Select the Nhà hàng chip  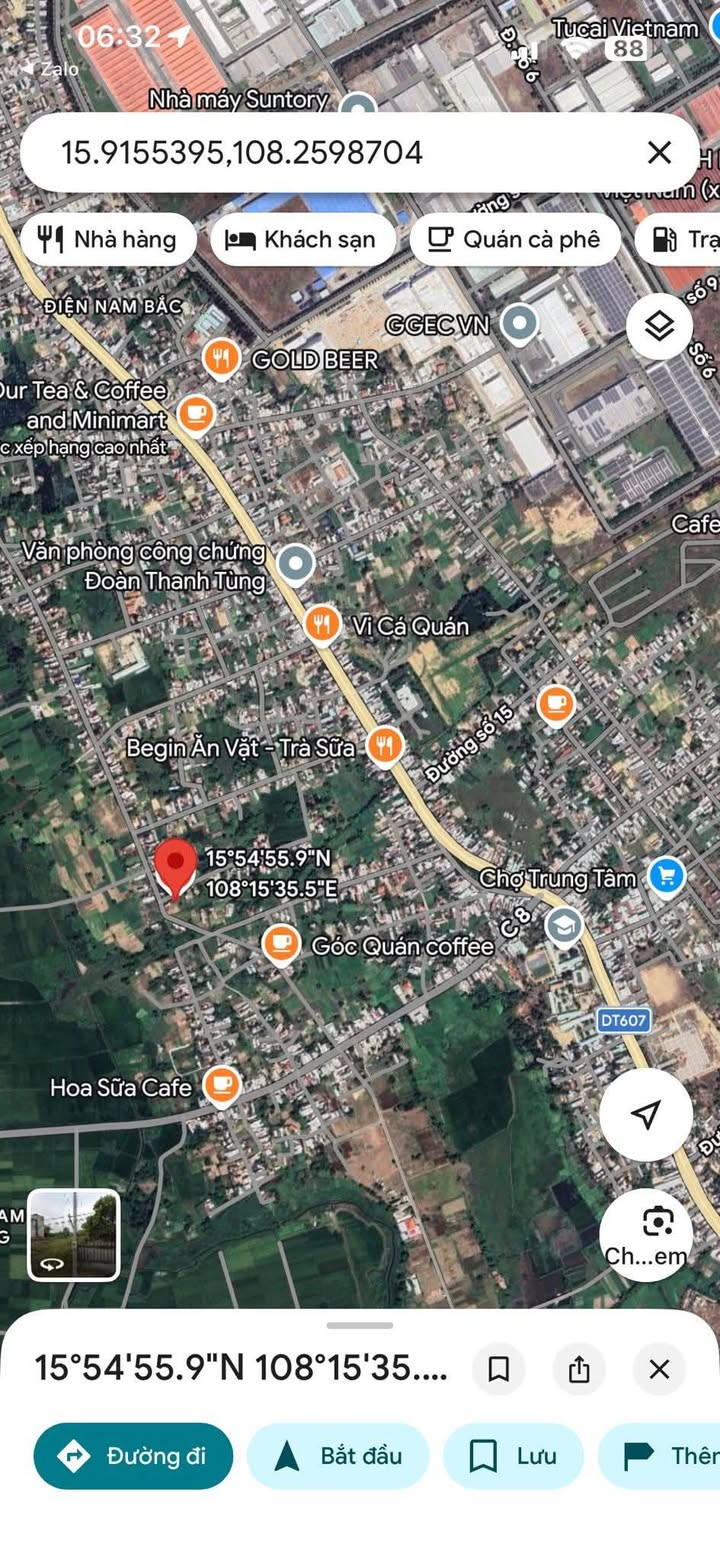(108, 239)
